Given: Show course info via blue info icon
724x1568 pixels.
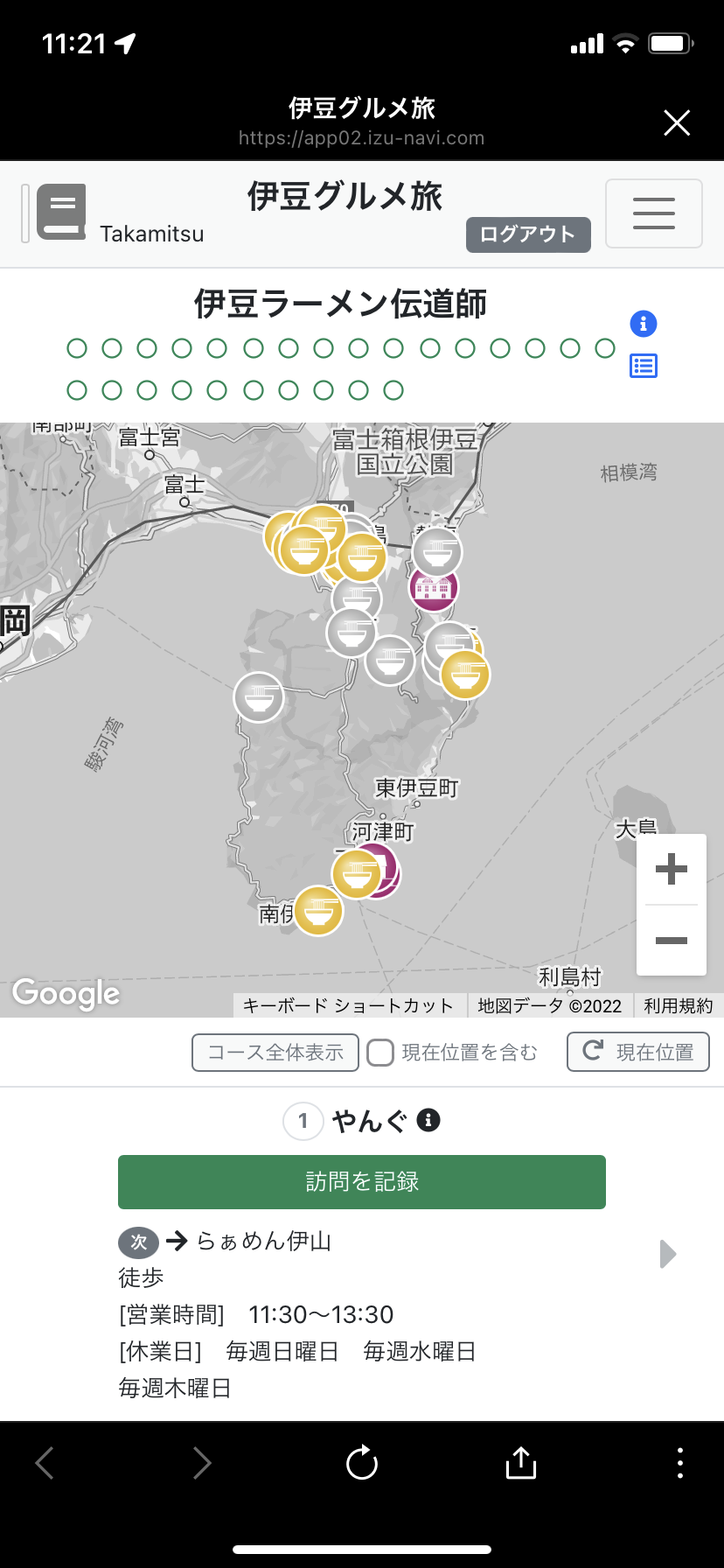Looking at the screenshot, I should coord(644,324).
